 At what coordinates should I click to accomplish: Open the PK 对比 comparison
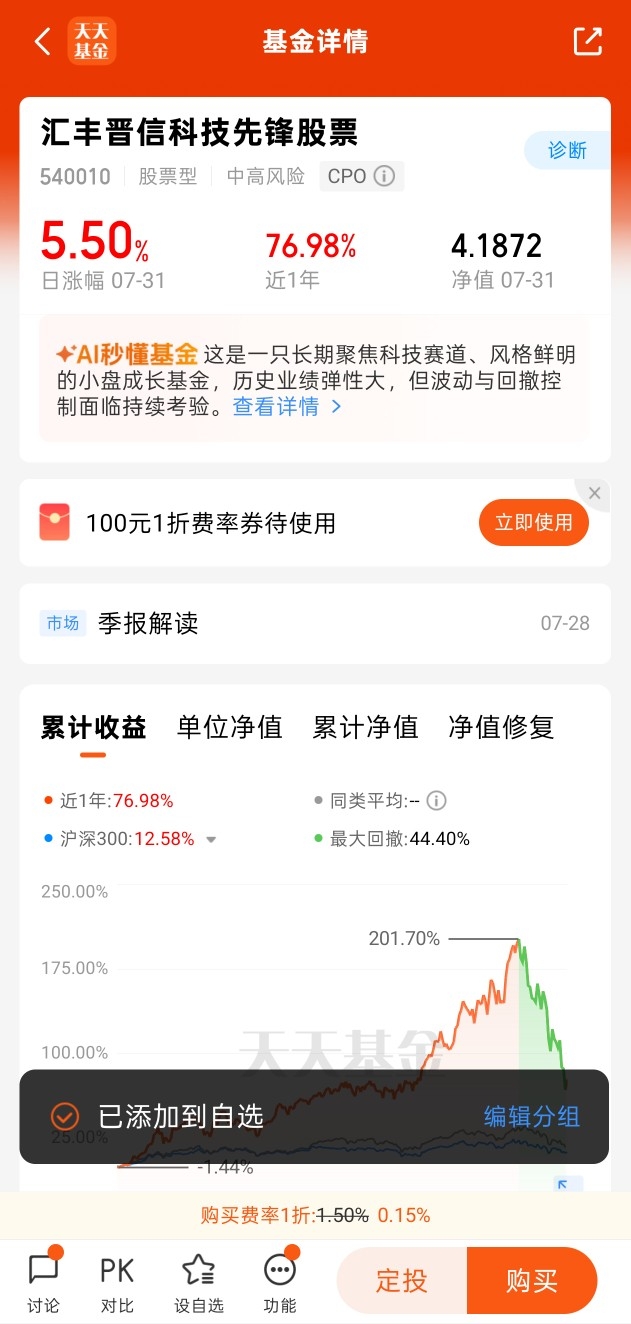117,1283
